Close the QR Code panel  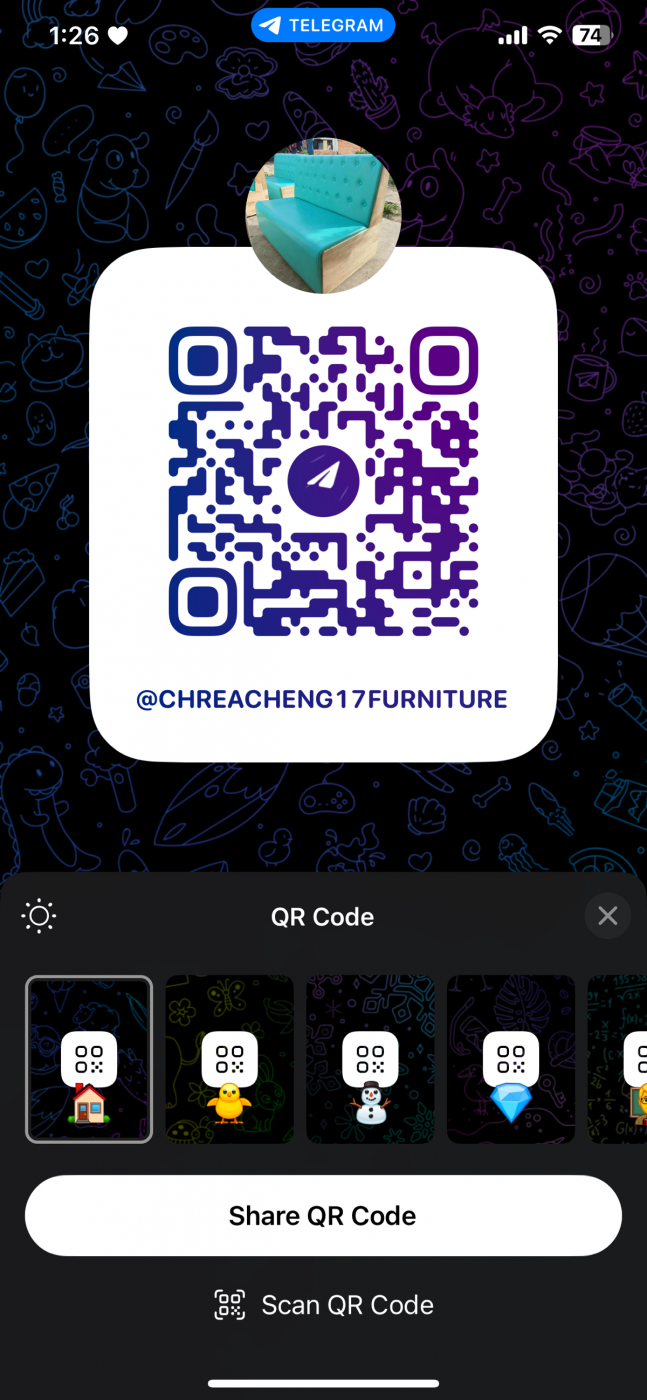pos(607,916)
